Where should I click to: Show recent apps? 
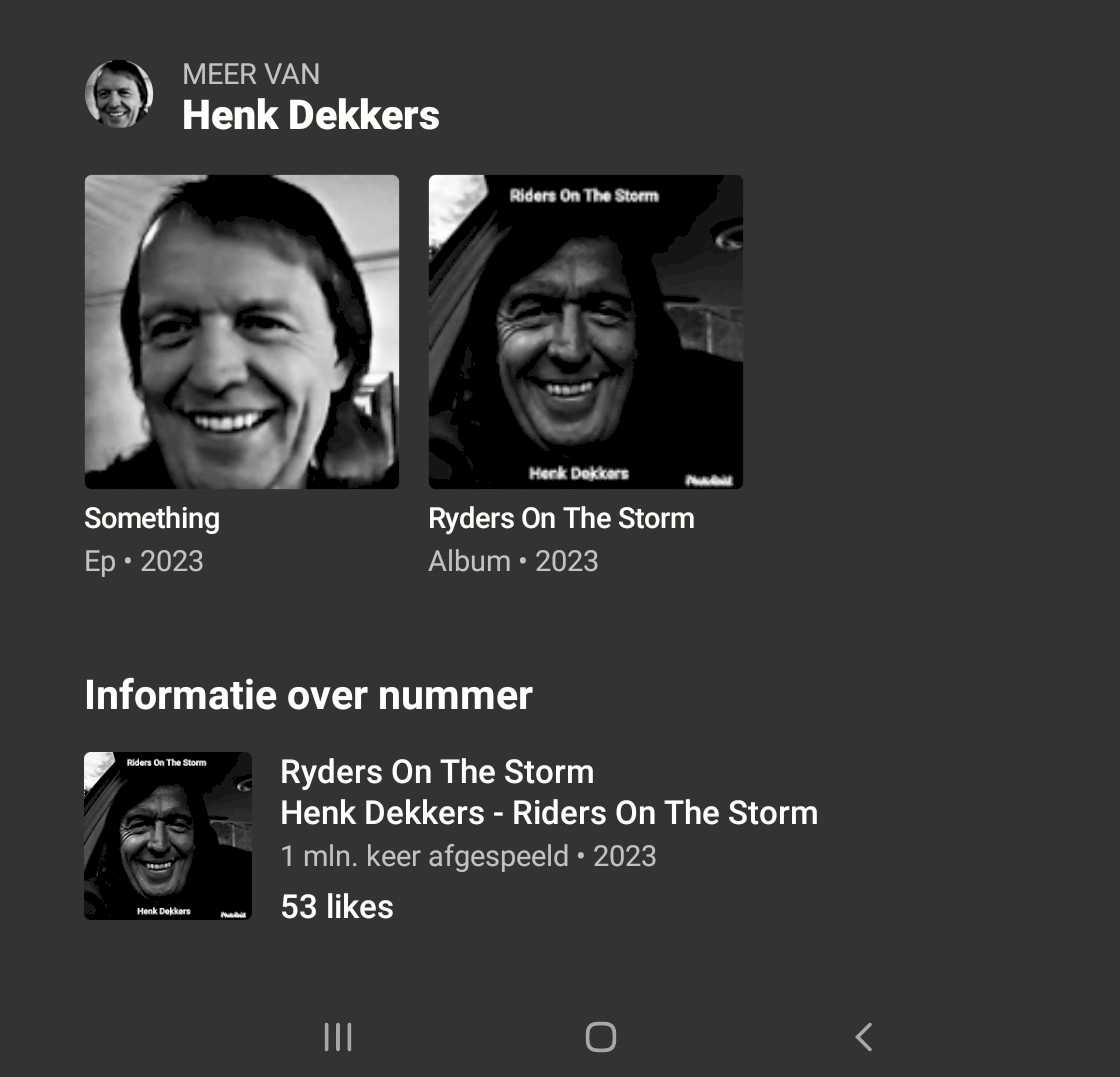click(338, 1037)
